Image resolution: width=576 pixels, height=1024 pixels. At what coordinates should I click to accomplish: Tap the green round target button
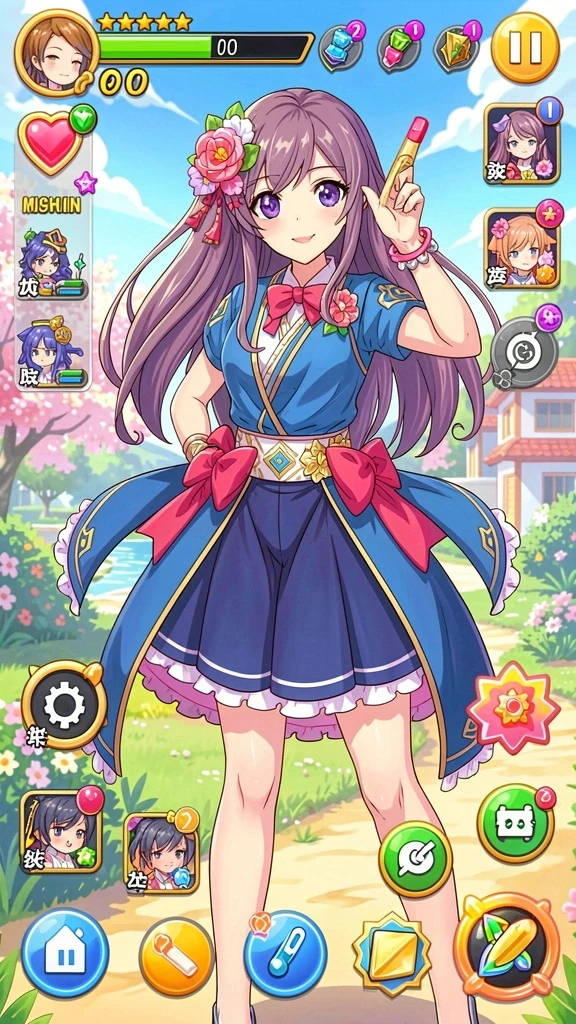tap(415, 859)
